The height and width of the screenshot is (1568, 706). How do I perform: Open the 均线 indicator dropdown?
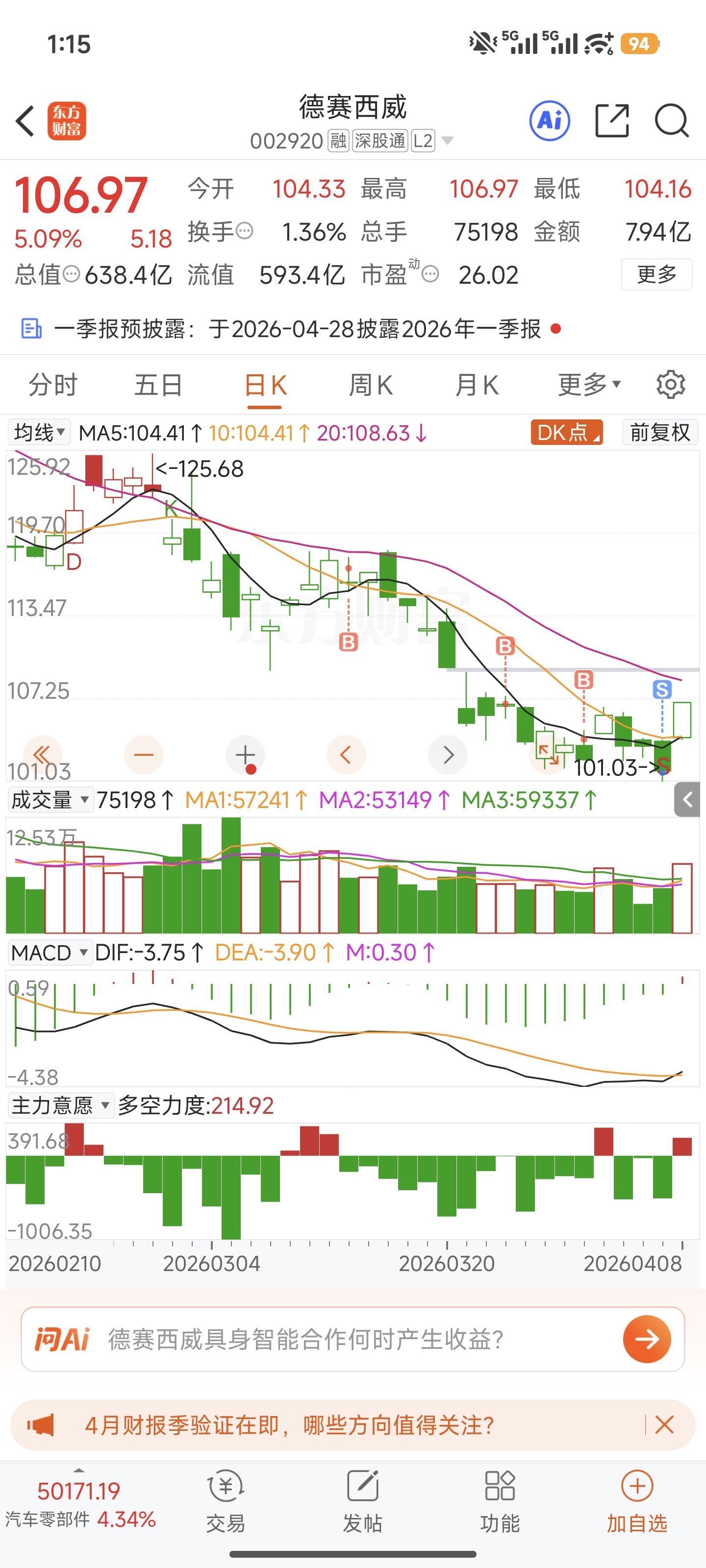[x=40, y=432]
